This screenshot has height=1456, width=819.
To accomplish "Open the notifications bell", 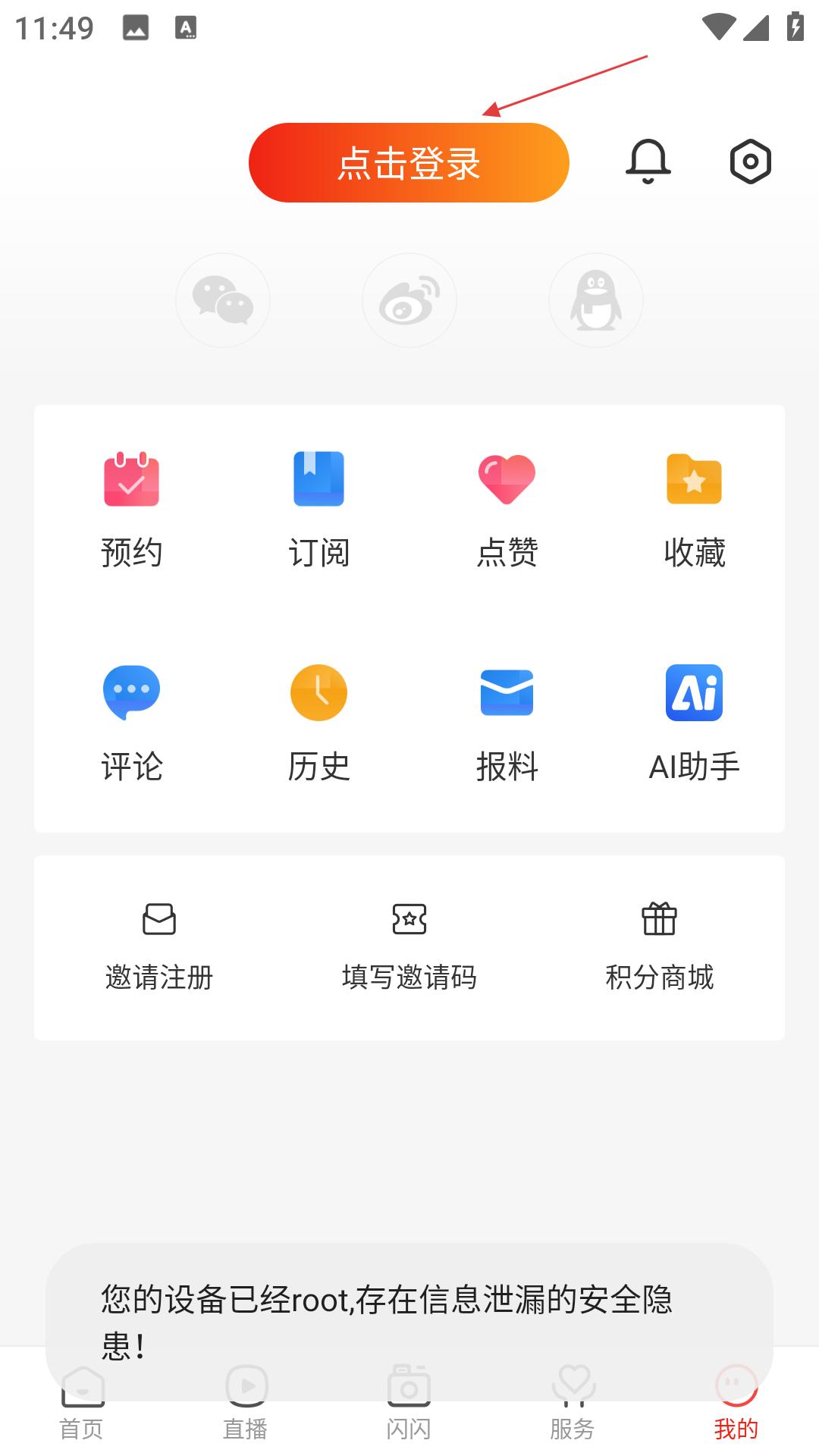I will [648, 161].
